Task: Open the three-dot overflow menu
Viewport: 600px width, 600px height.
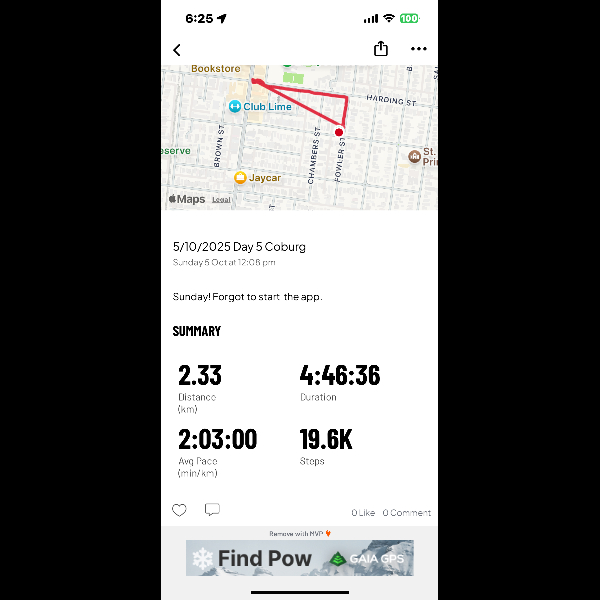Action: [418, 49]
